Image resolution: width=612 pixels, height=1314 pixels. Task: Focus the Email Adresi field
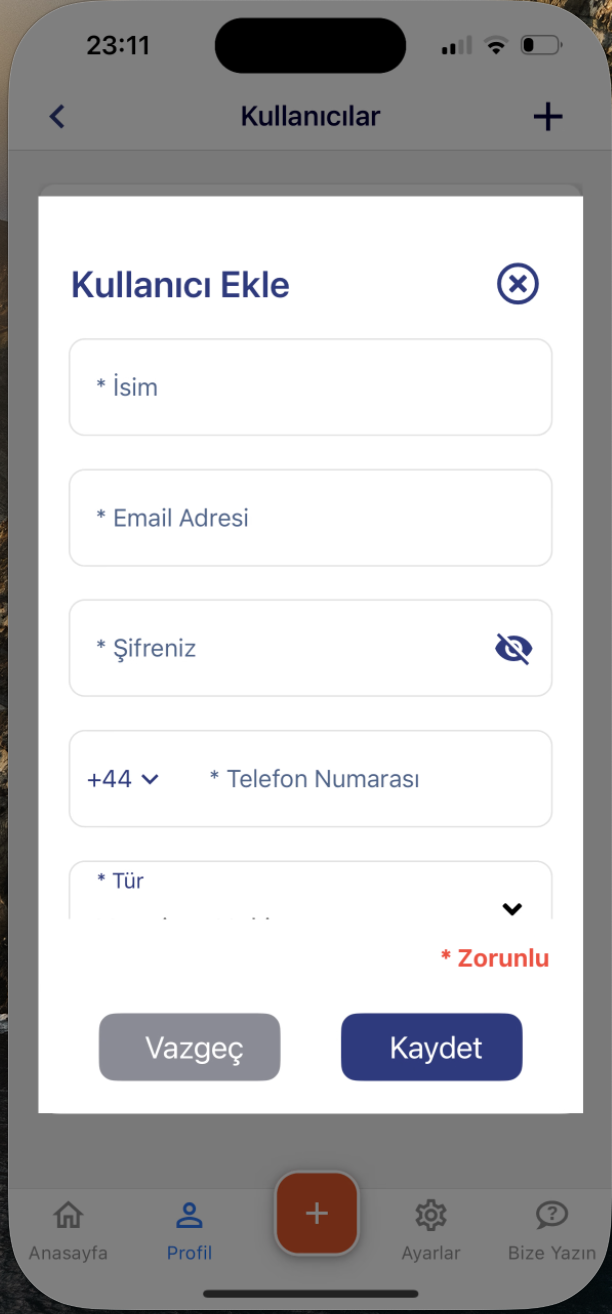pyautogui.click(x=310, y=518)
